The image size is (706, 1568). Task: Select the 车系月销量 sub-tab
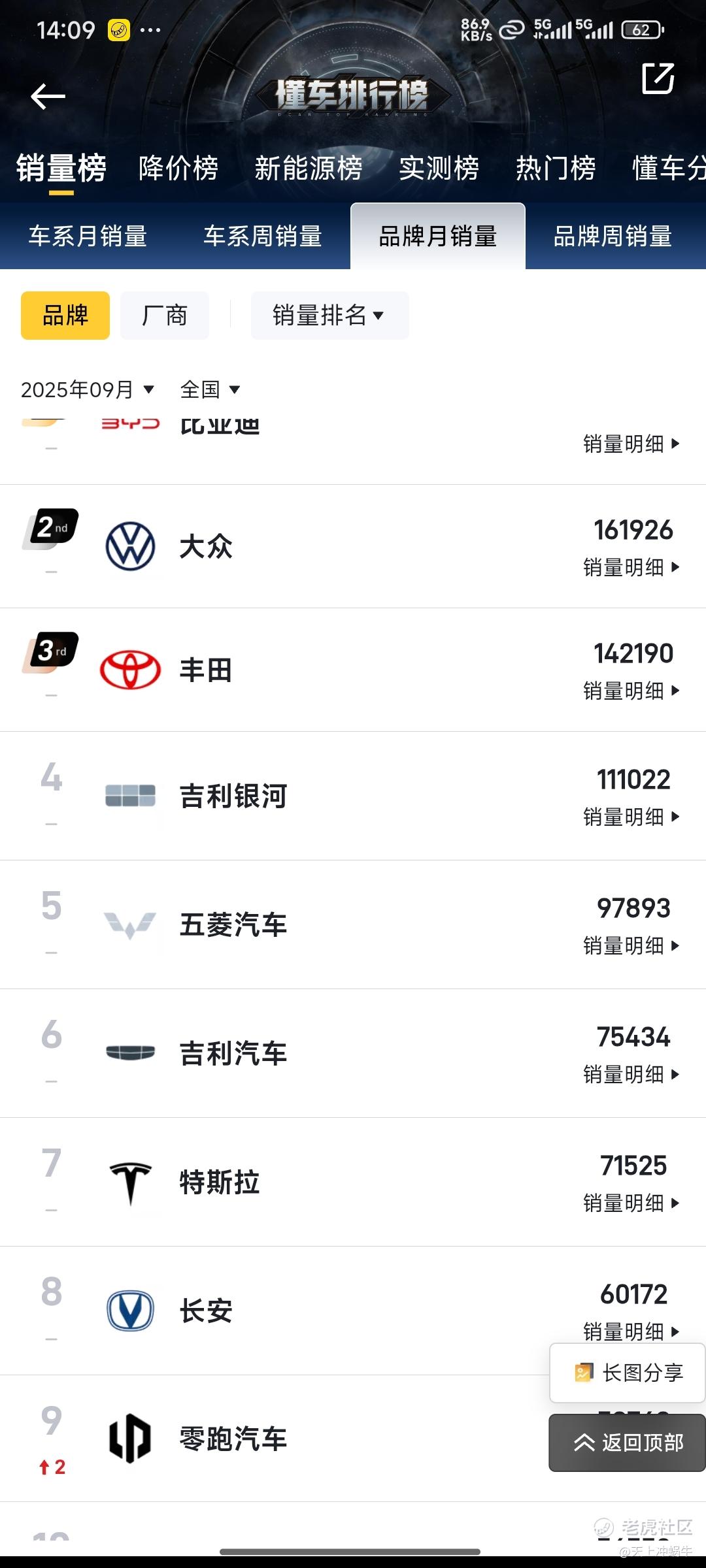(88, 236)
